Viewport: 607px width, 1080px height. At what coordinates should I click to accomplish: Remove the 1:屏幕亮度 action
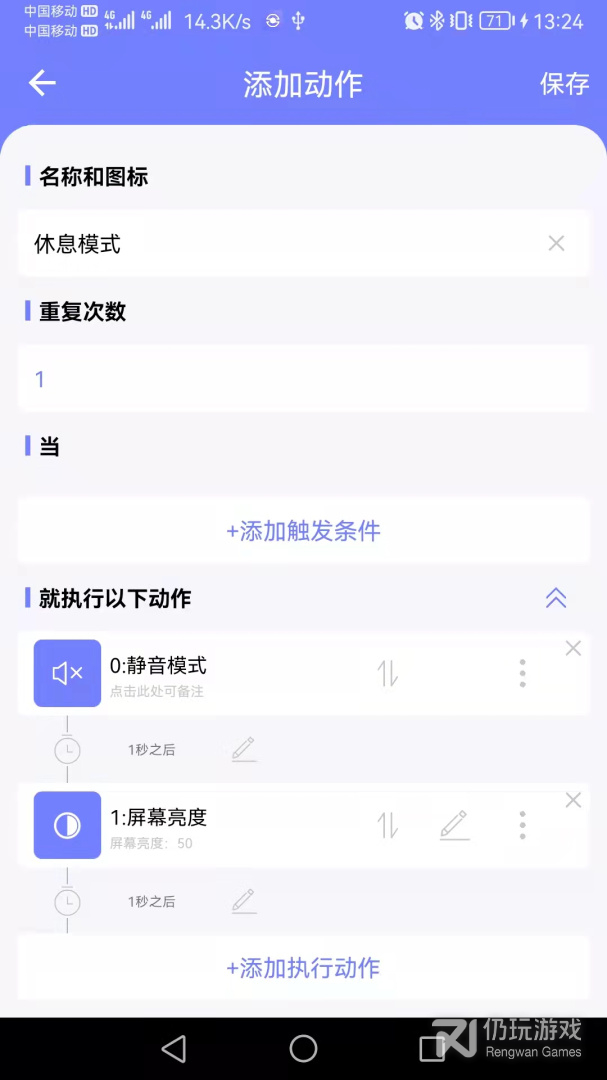coord(573,800)
